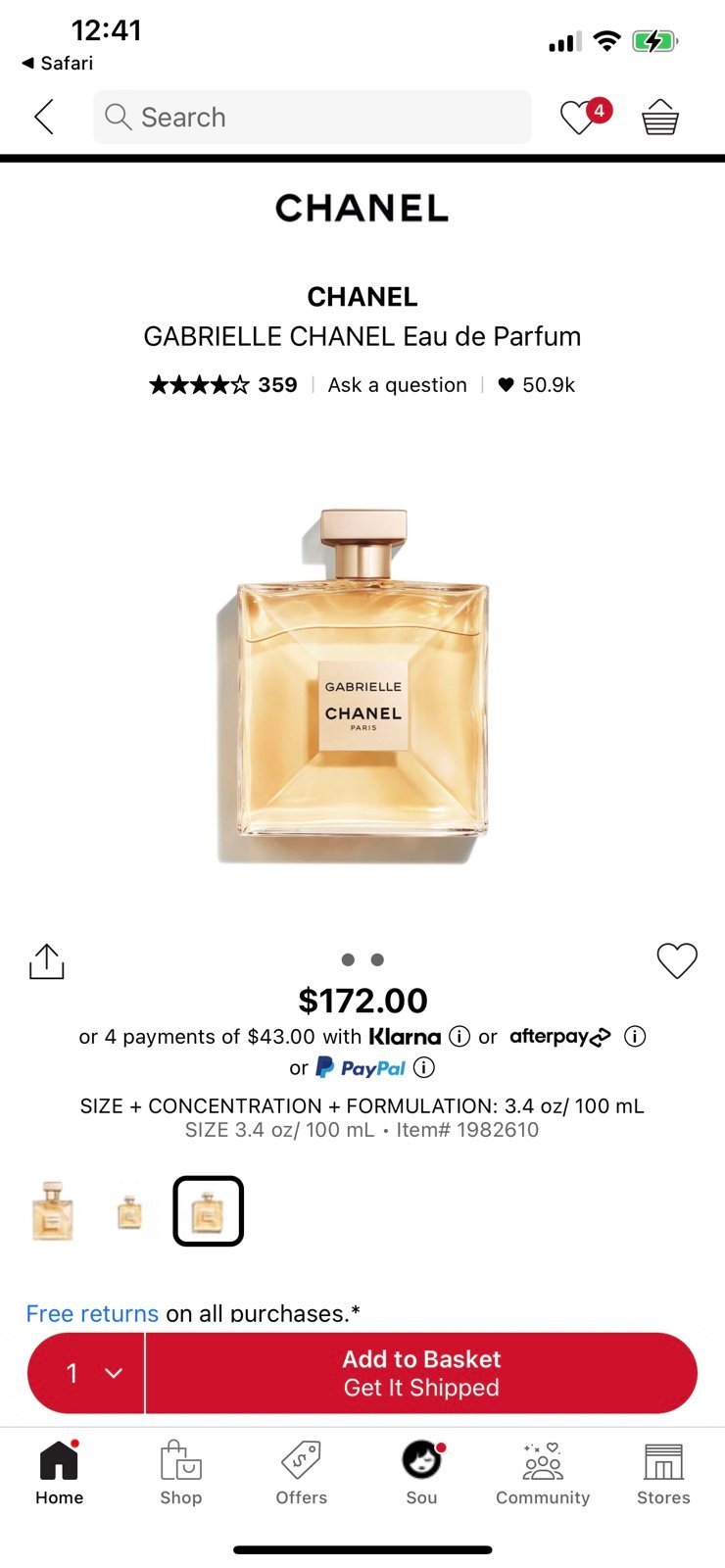Switch to the Offers tab
The width and height of the screenshot is (725, 1568).
coord(302,1473)
